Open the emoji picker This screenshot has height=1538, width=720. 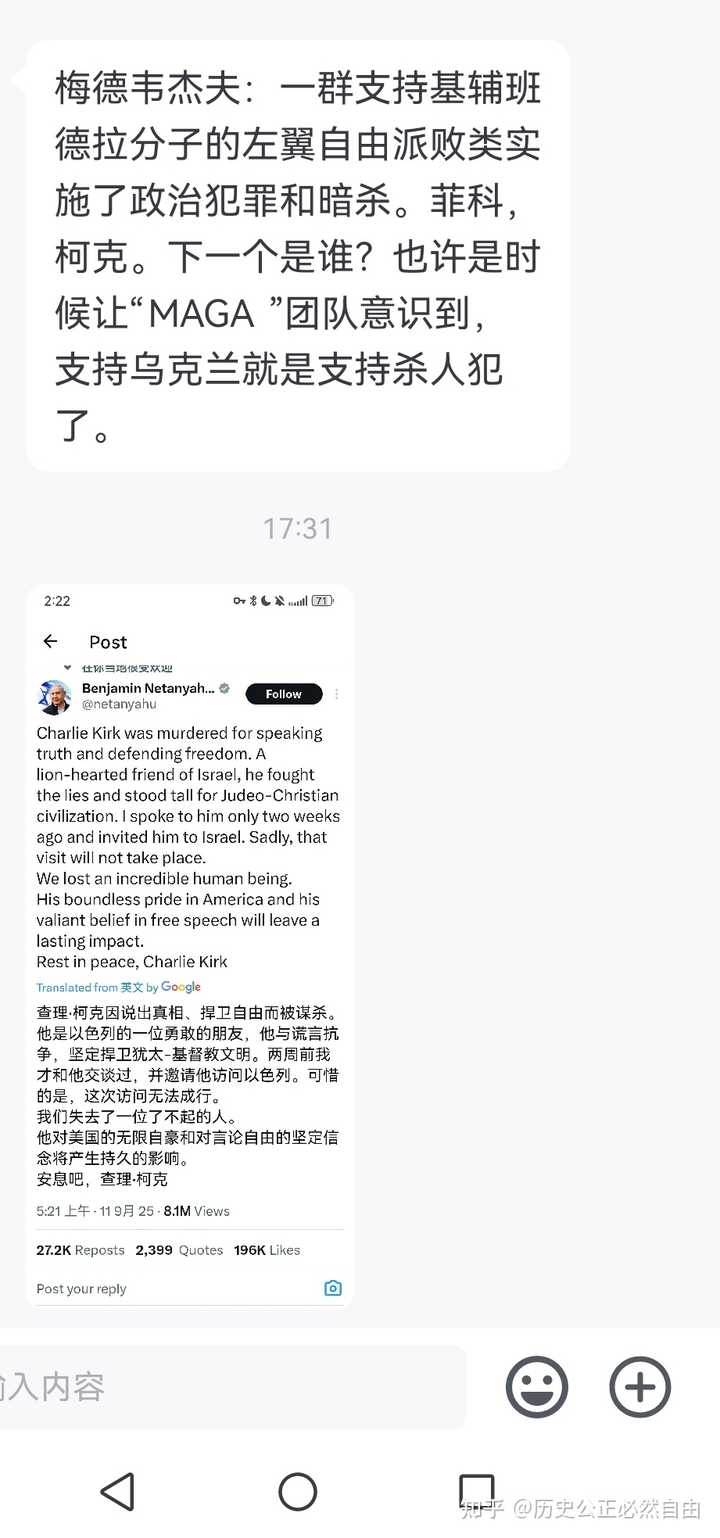(x=537, y=1387)
